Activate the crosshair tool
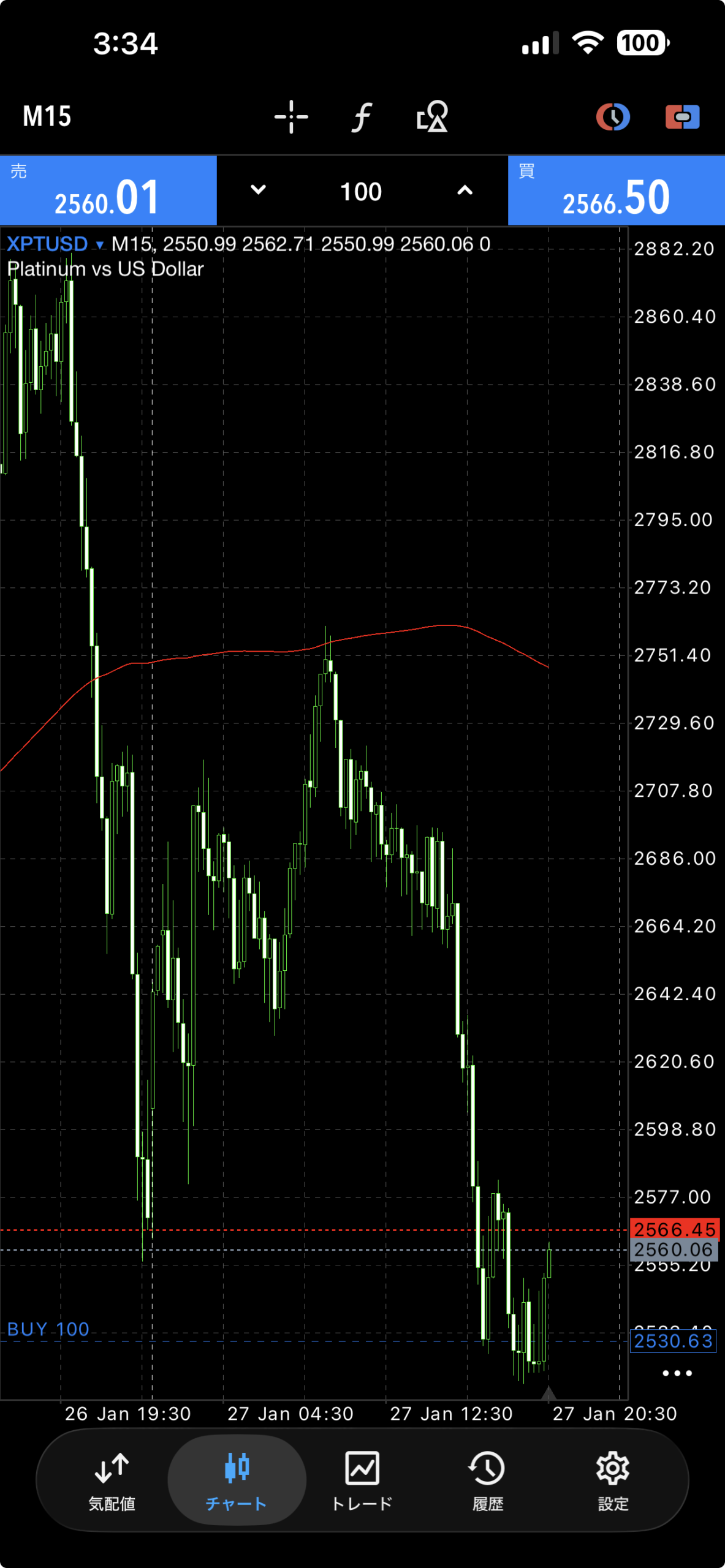725x1568 pixels. click(x=291, y=116)
